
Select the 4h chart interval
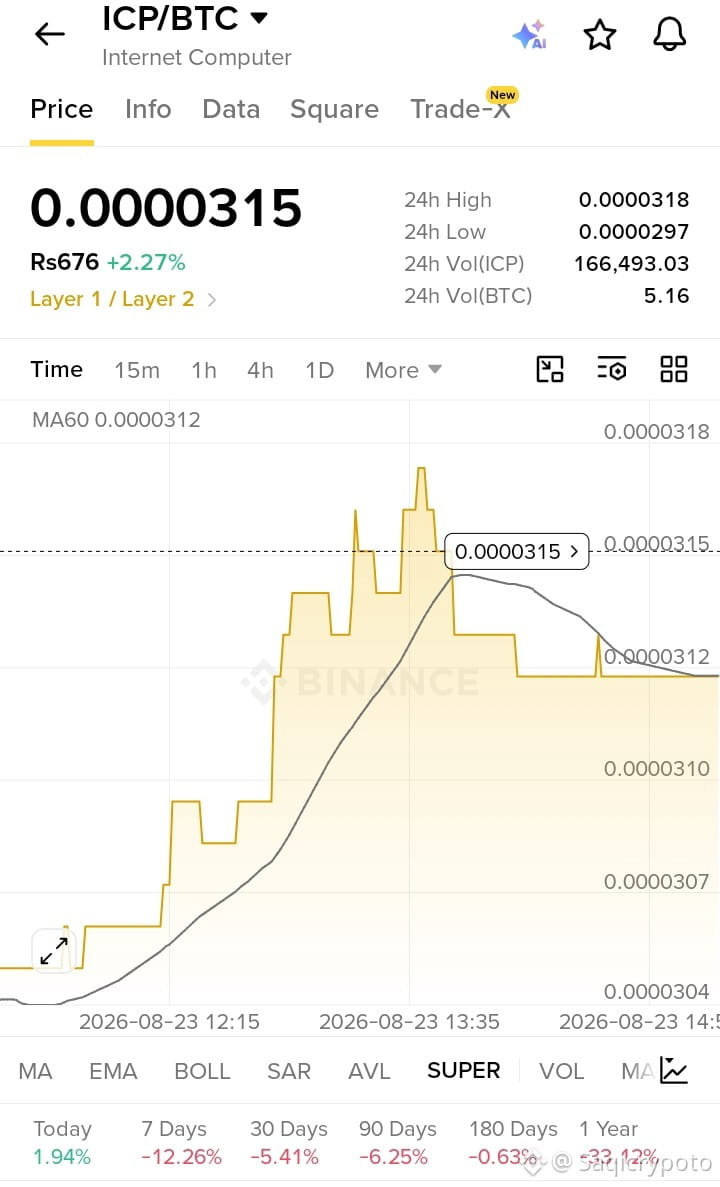pos(260,370)
